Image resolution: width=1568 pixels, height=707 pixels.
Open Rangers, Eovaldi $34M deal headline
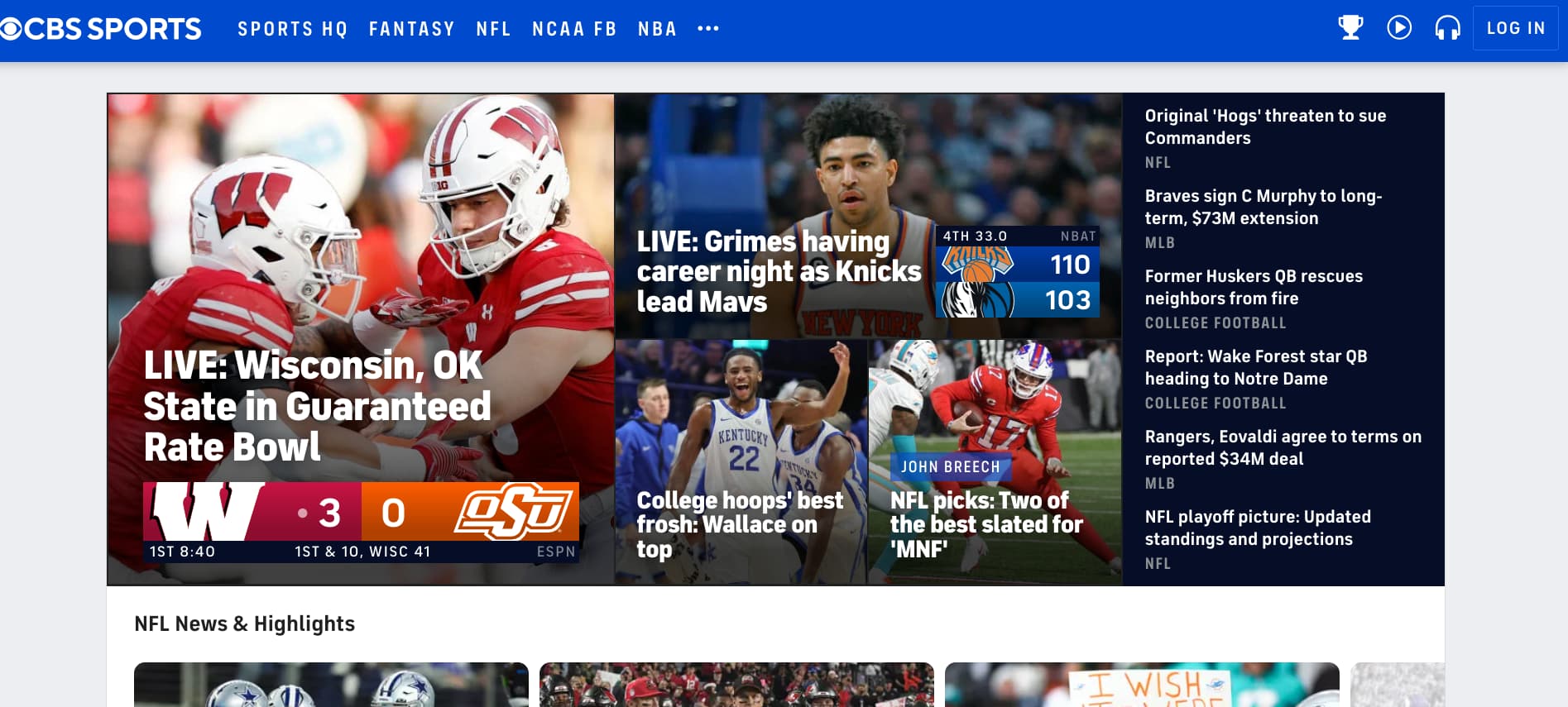(x=1282, y=447)
